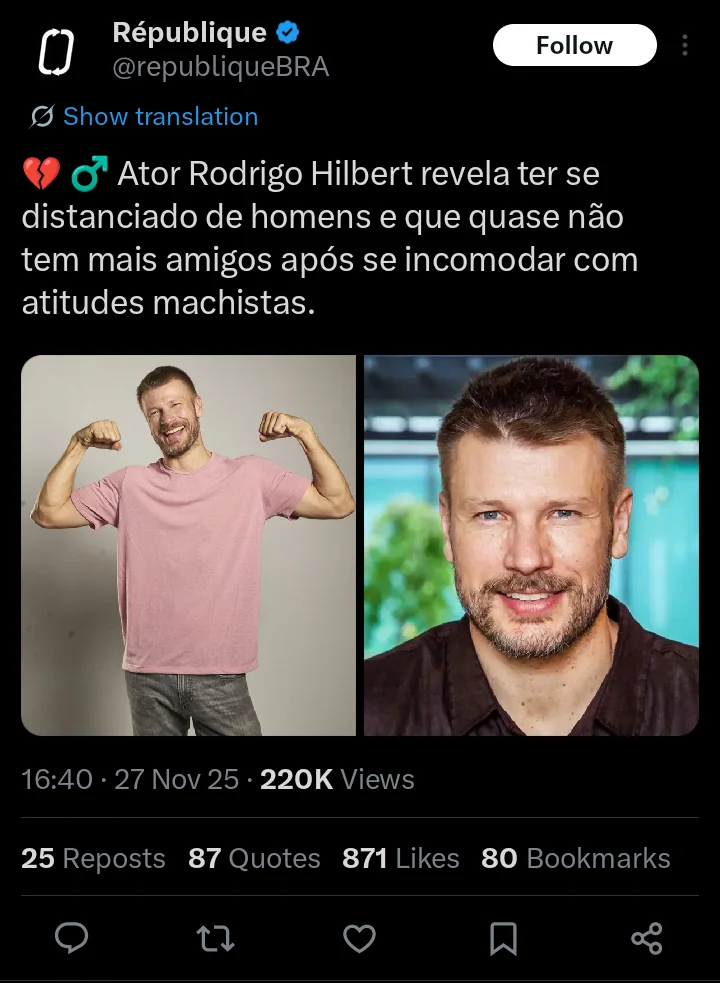View the 87 Quotes
Image resolution: width=720 pixels, height=983 pixels.
click(x=254, y=859)
